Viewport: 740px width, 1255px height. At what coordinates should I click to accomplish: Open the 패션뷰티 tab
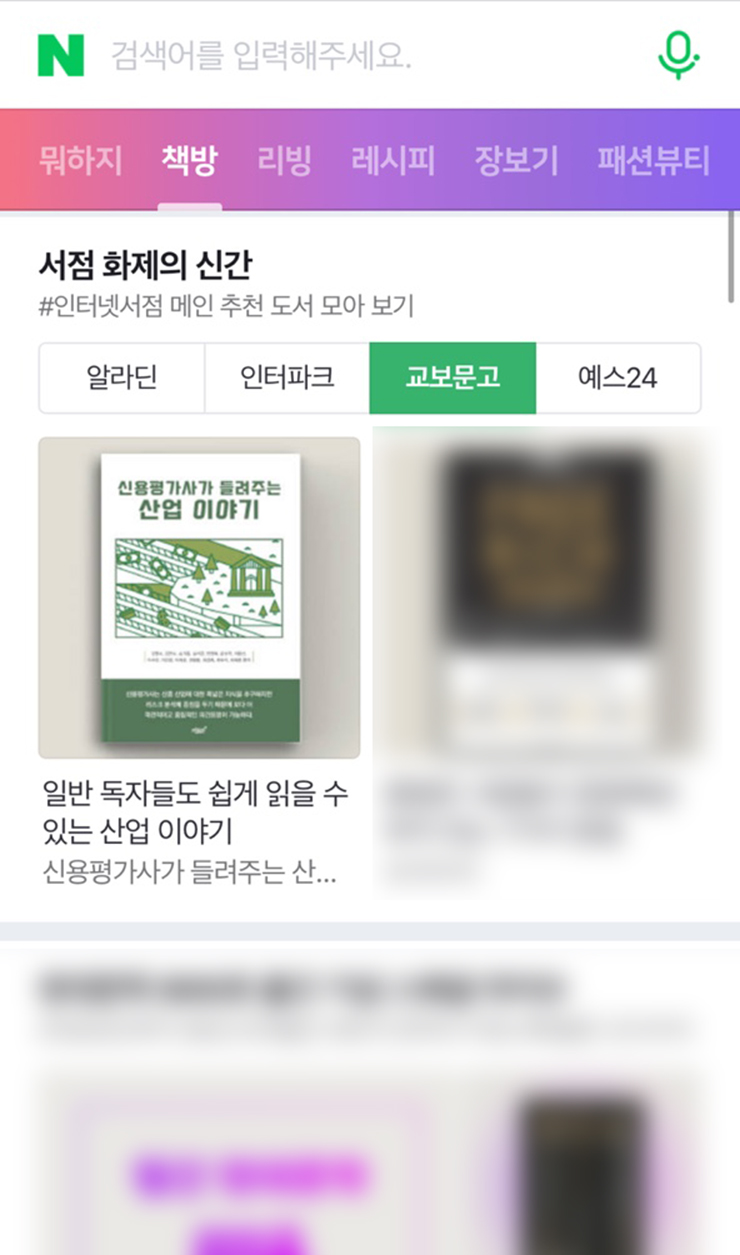[653, 160]
